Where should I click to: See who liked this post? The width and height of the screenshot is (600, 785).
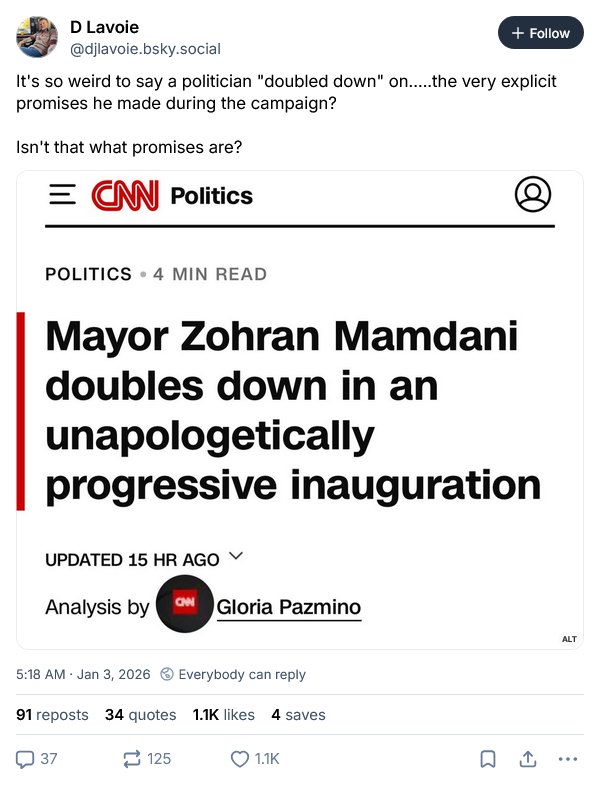pyautogui.click(x=224, y=714)
